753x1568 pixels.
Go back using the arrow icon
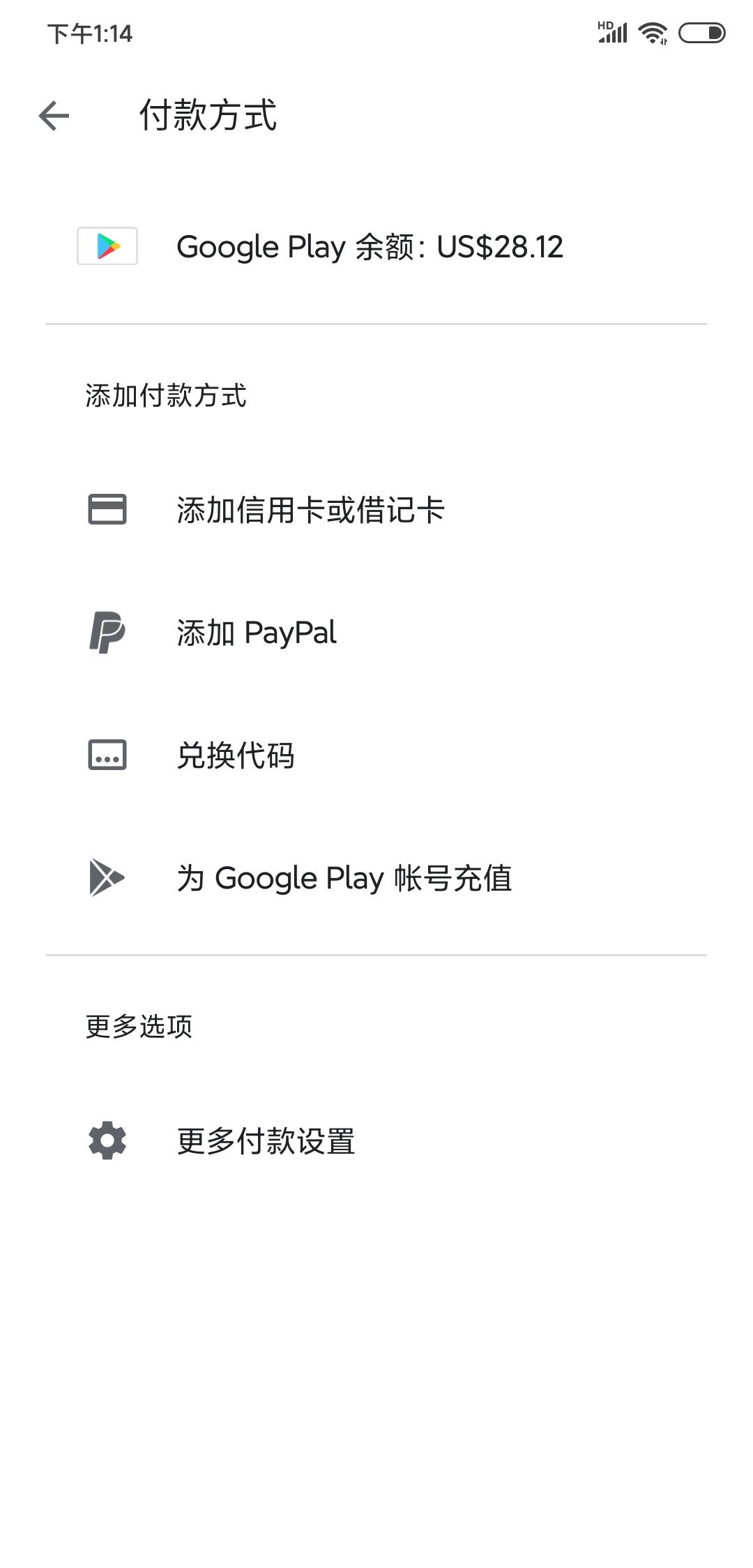[54, 116]
